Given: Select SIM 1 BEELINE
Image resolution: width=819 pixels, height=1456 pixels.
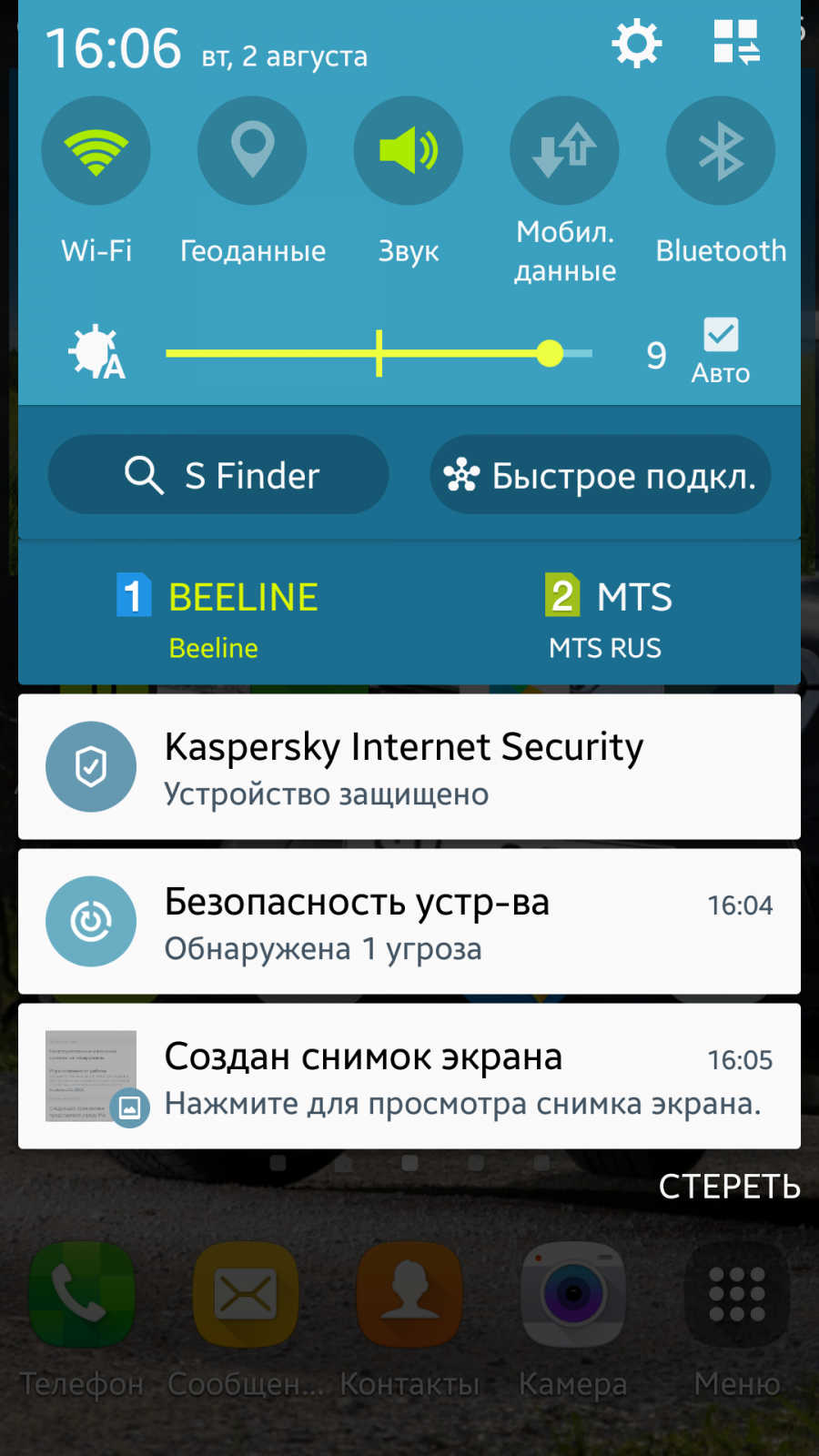Looking at the screenshot, I should point(218,614).
